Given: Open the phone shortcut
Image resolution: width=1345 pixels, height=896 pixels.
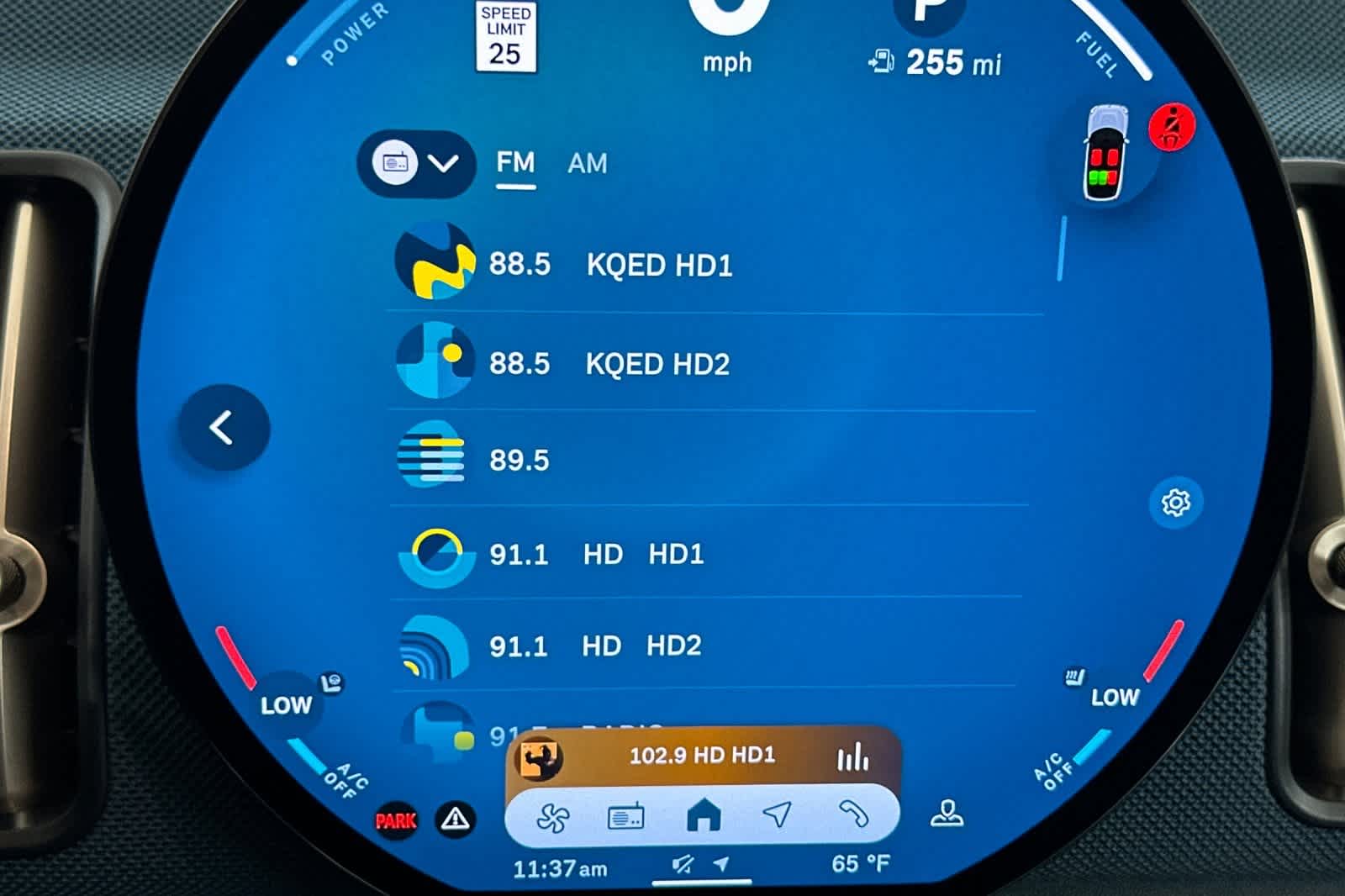Looking at the screenshot, I should [853, 814].
